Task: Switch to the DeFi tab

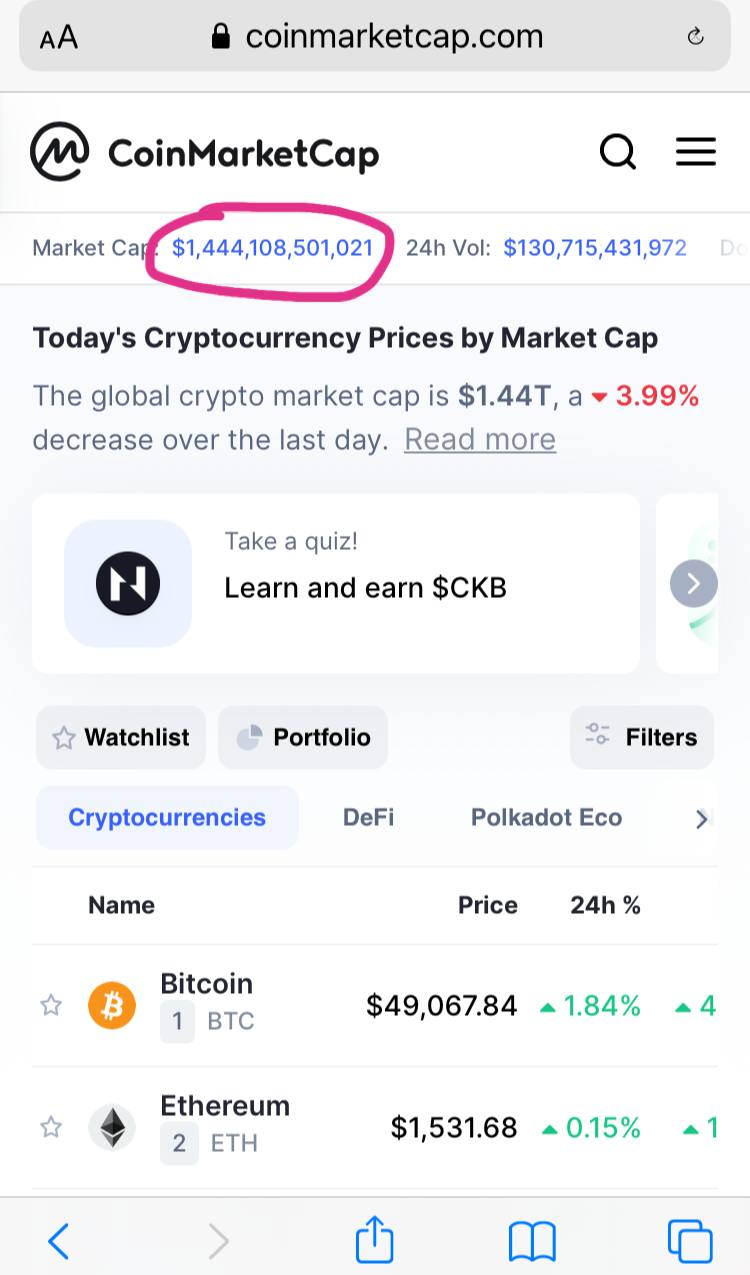Action: point(368,818)
